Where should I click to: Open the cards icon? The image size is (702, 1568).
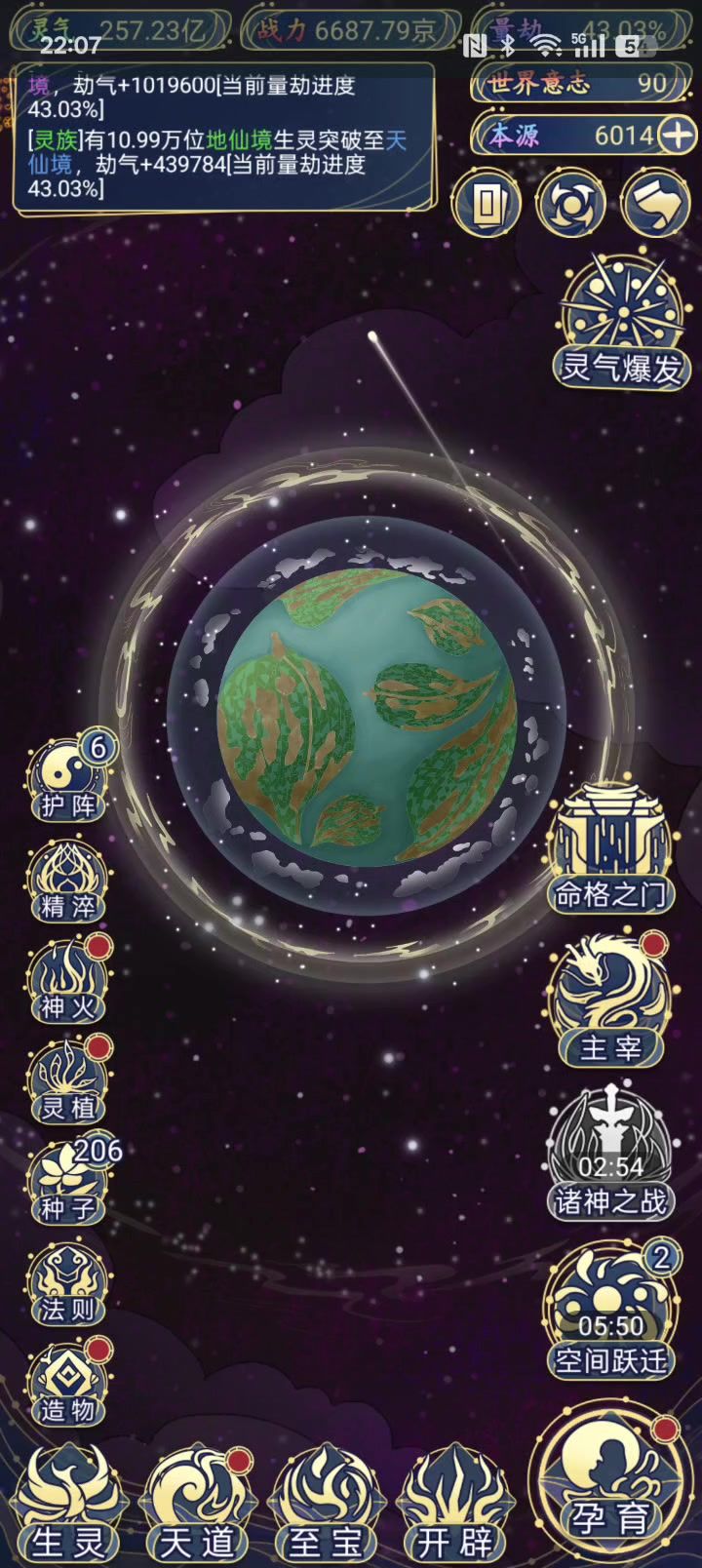(x=487, y=205)
